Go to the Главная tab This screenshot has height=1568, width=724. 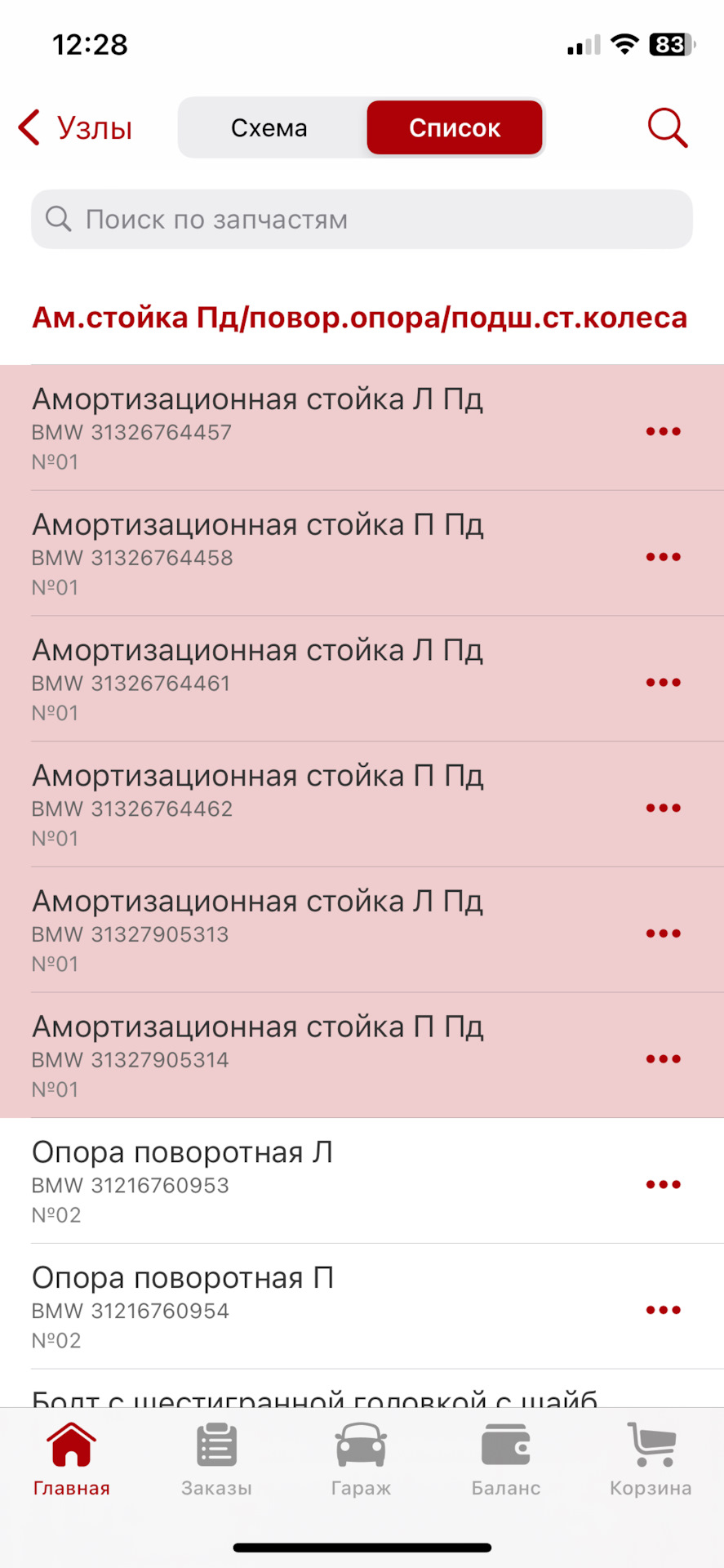[72, 1460]
